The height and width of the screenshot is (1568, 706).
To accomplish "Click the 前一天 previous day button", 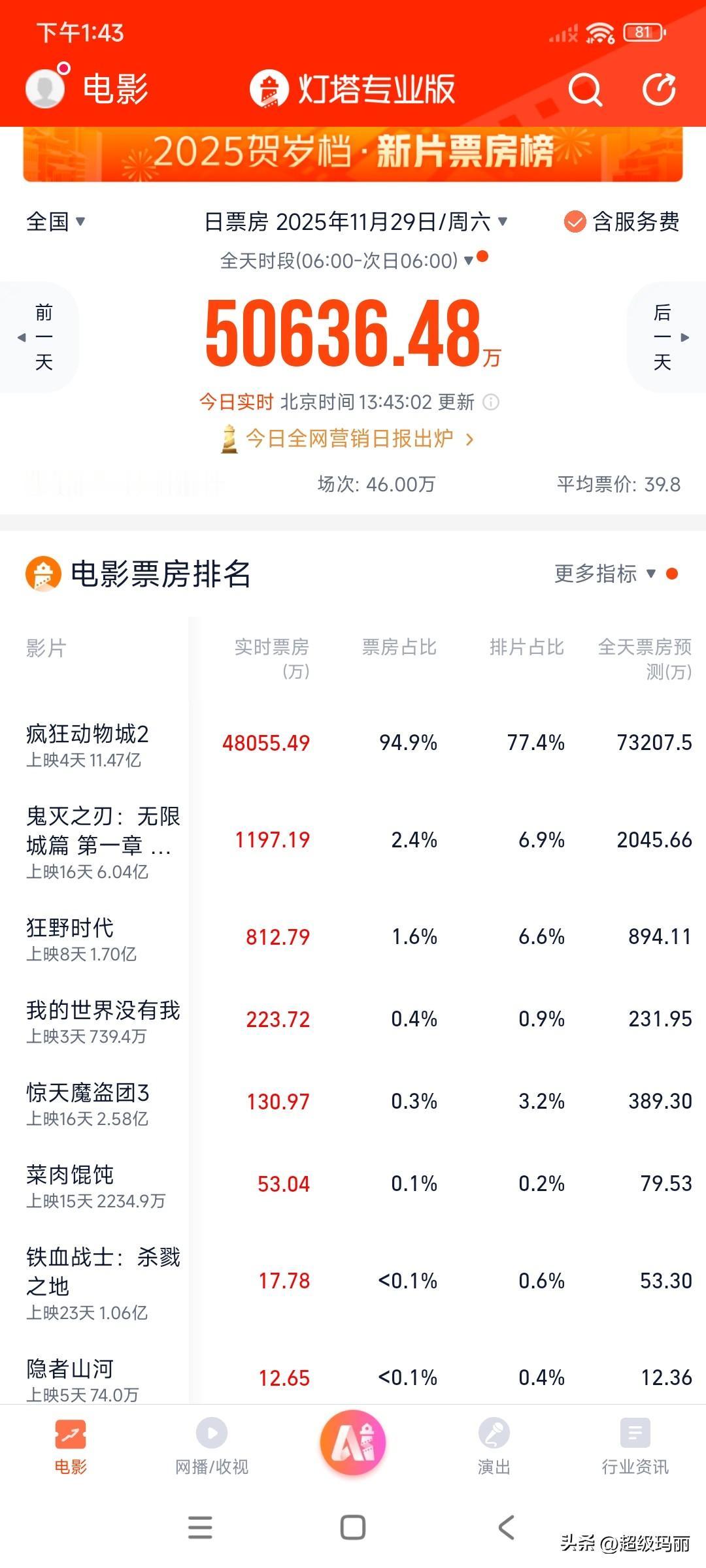I will pyautogui.click(x=42, y=338).
